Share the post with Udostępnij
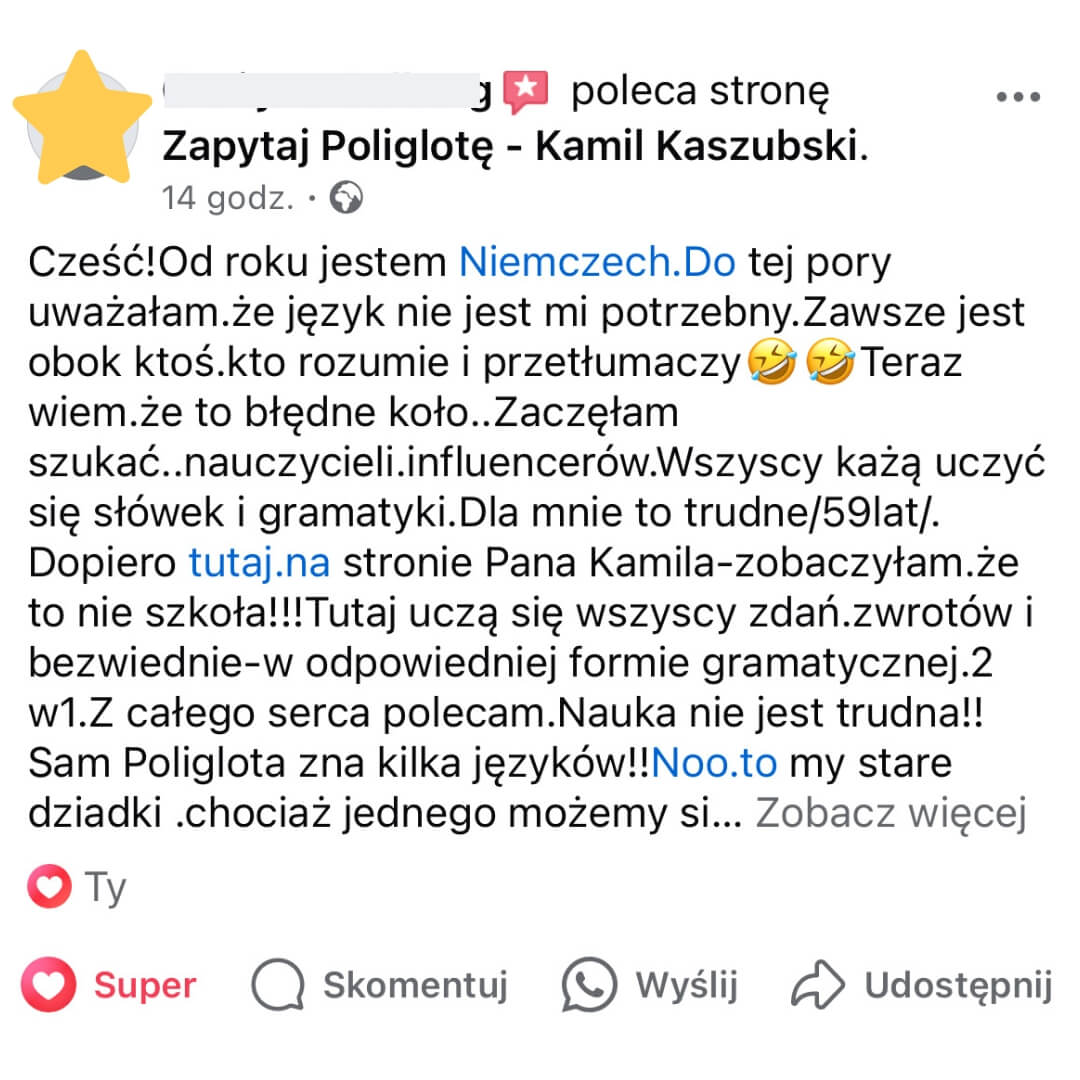This screenshot has height=1080, width=1080. click(921, 985)
